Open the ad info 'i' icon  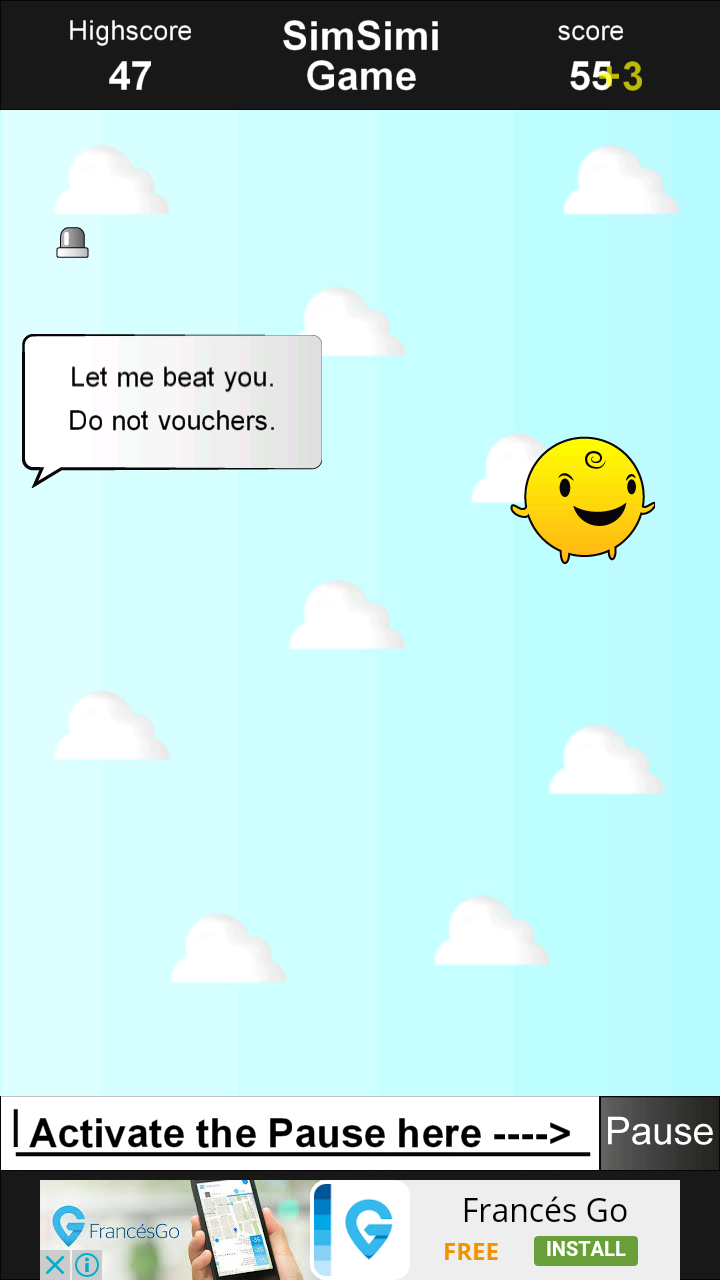[x=86, y=1265]
